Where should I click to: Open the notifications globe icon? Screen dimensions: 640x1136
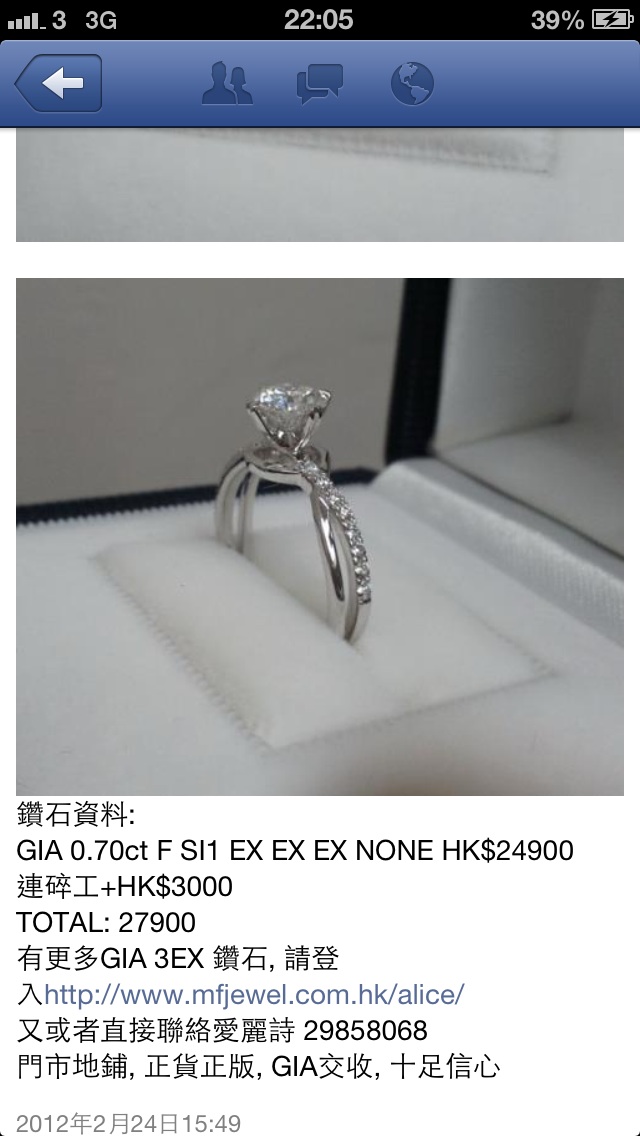pyautogui.click(x=411, y=84)
